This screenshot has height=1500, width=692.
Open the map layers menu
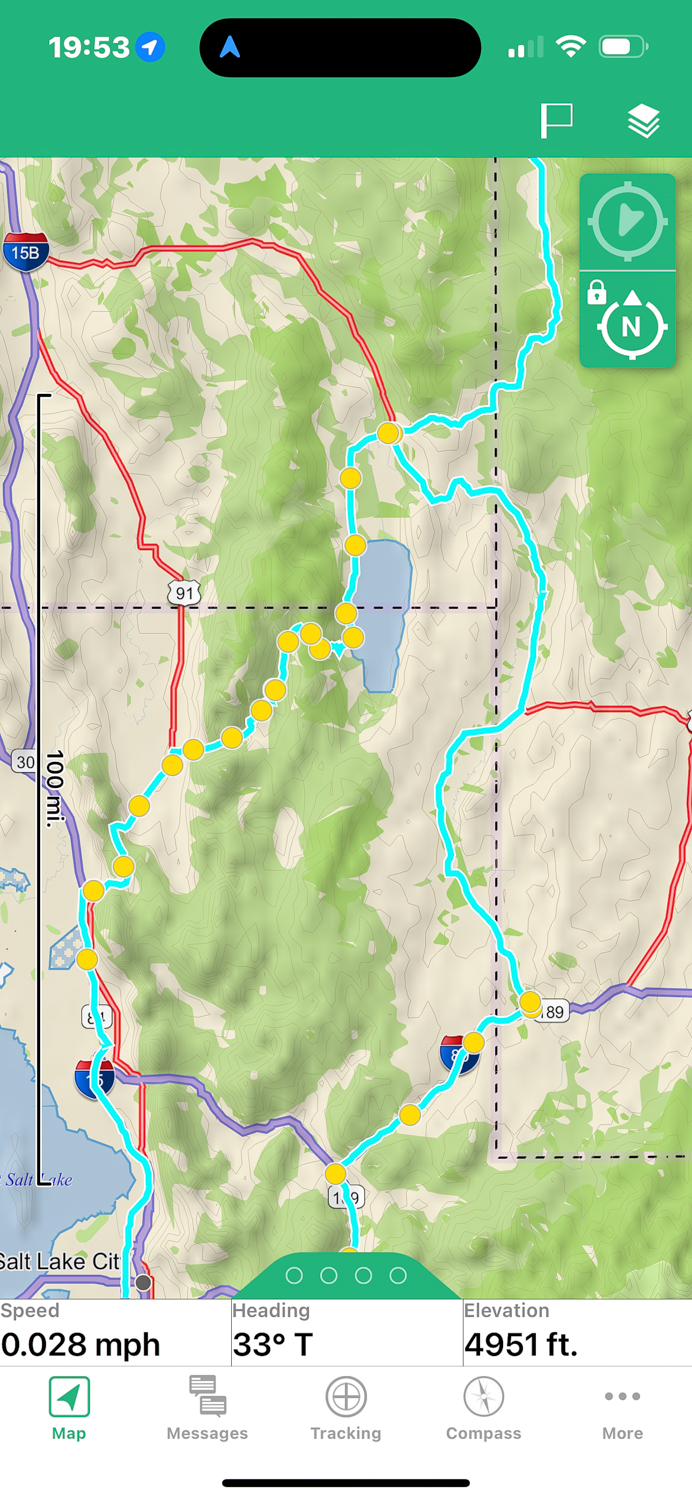(643, 121)
